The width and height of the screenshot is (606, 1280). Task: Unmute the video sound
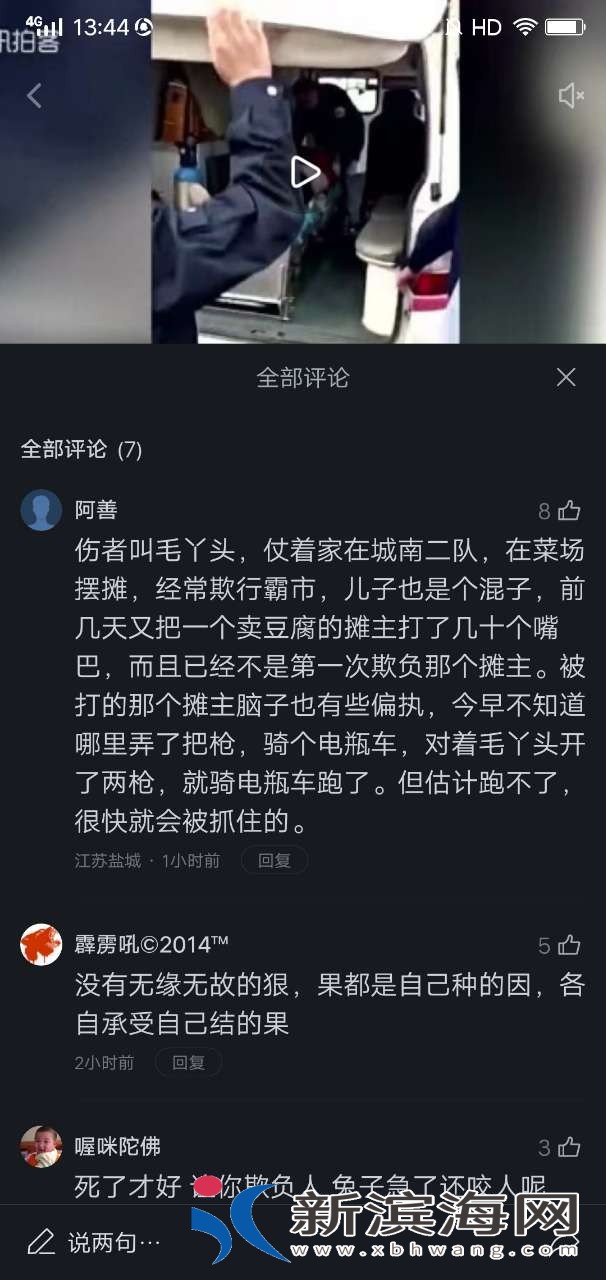(571, 96)
